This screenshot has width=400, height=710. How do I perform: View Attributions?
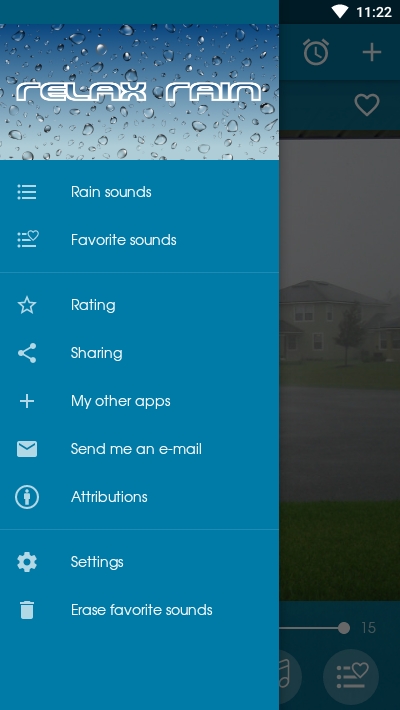point(140,497)
